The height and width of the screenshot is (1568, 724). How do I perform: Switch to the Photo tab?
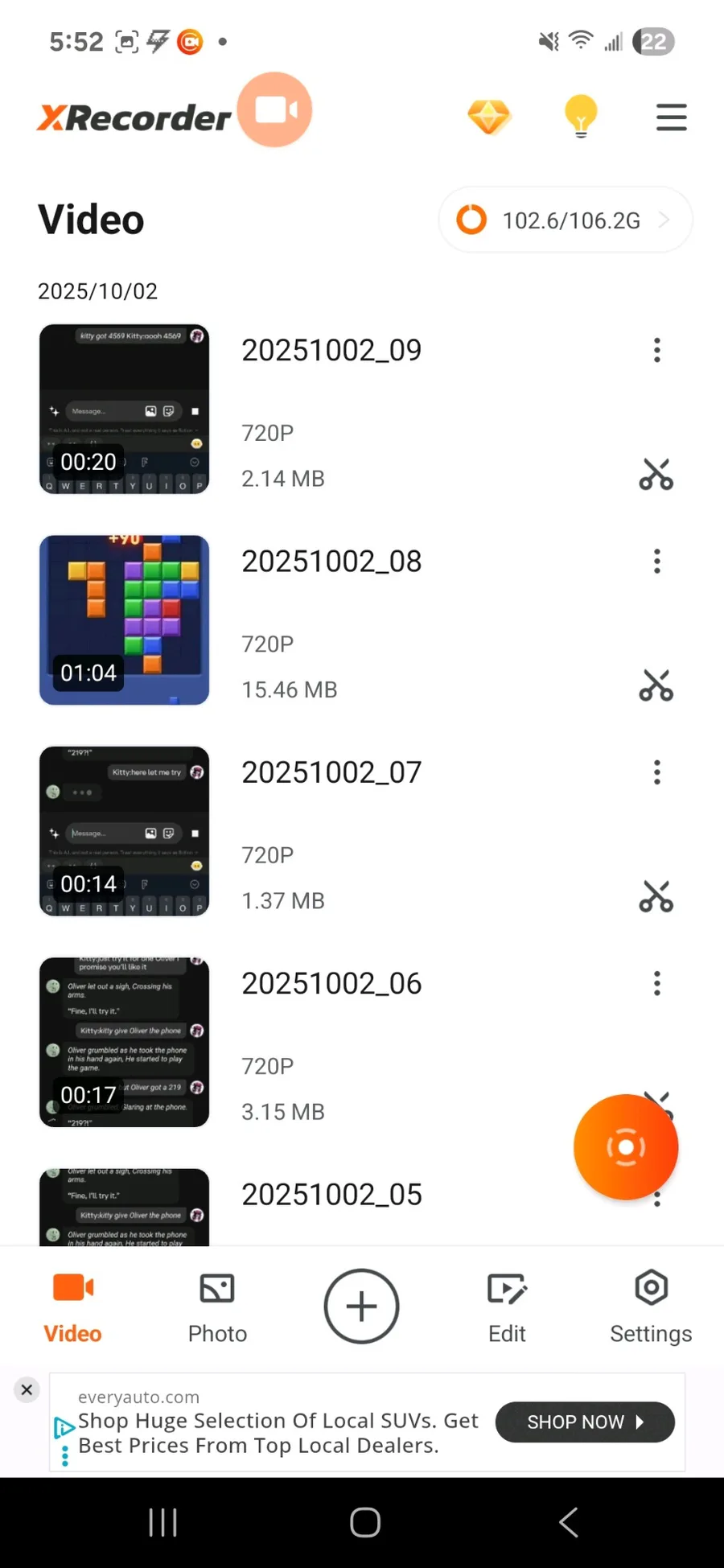pyautogui.click(x=217, y=1307)
